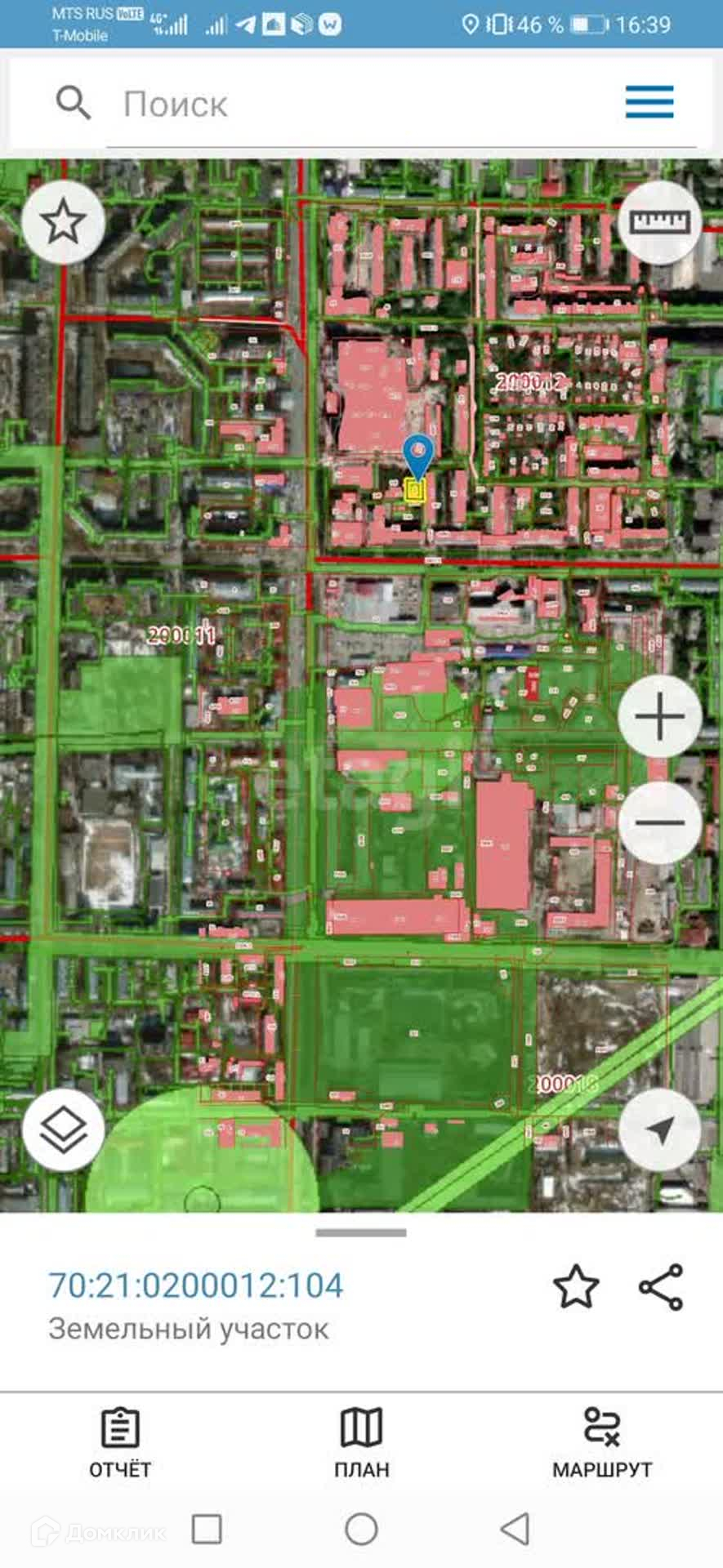Center map on my location
This screenshot has width=723, height=1568.
pos(659,1130)
